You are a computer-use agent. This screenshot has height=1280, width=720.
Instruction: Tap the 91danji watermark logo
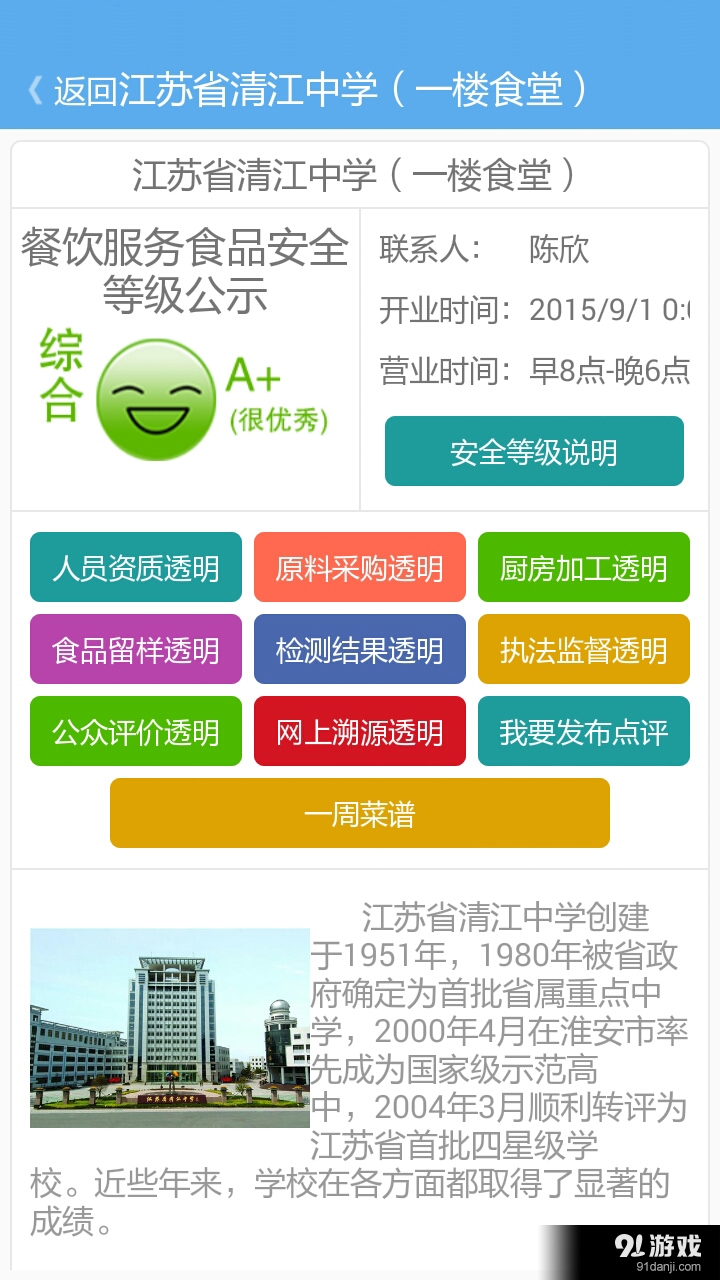pyautogui.click(x=660, y=1243)
